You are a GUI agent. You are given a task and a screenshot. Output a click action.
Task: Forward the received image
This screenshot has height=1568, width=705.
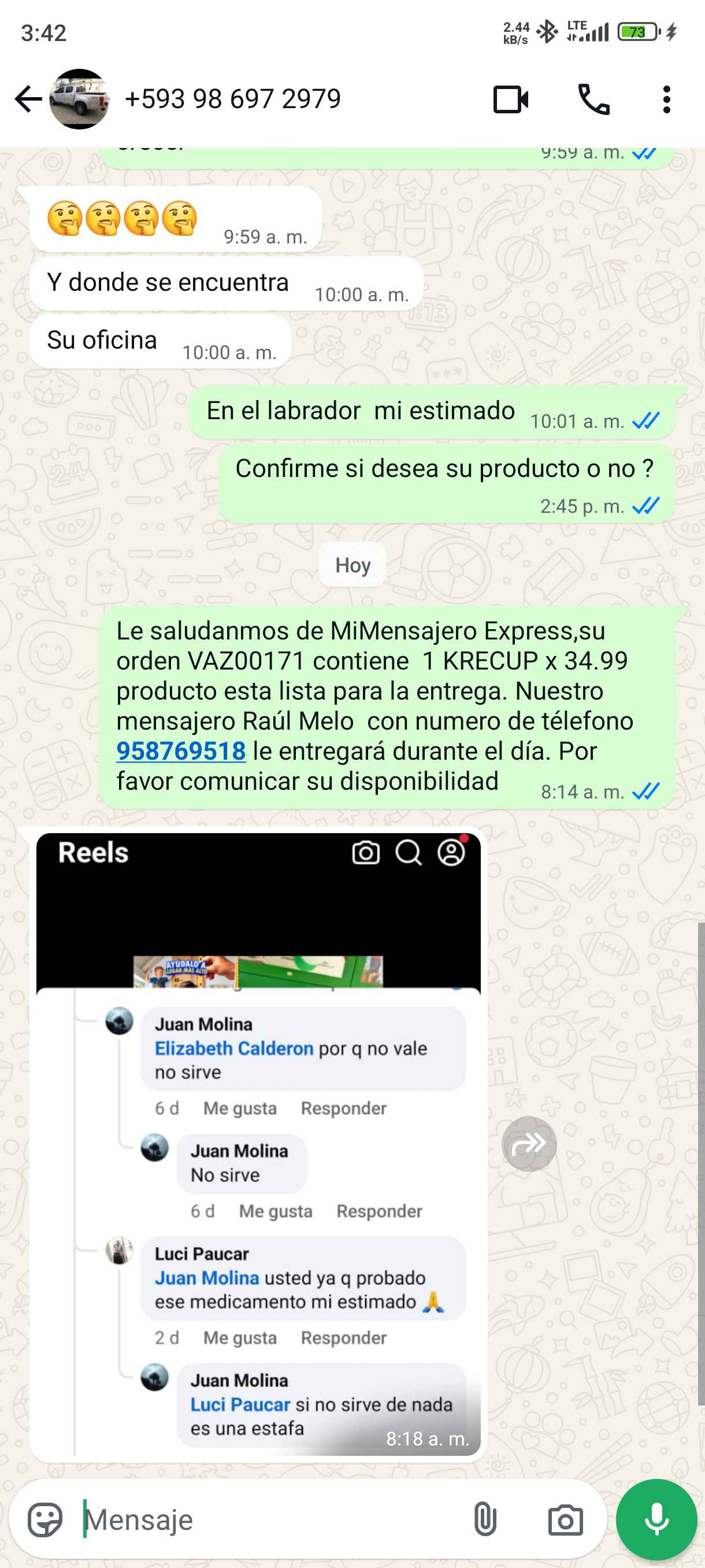pos(529,1144)
